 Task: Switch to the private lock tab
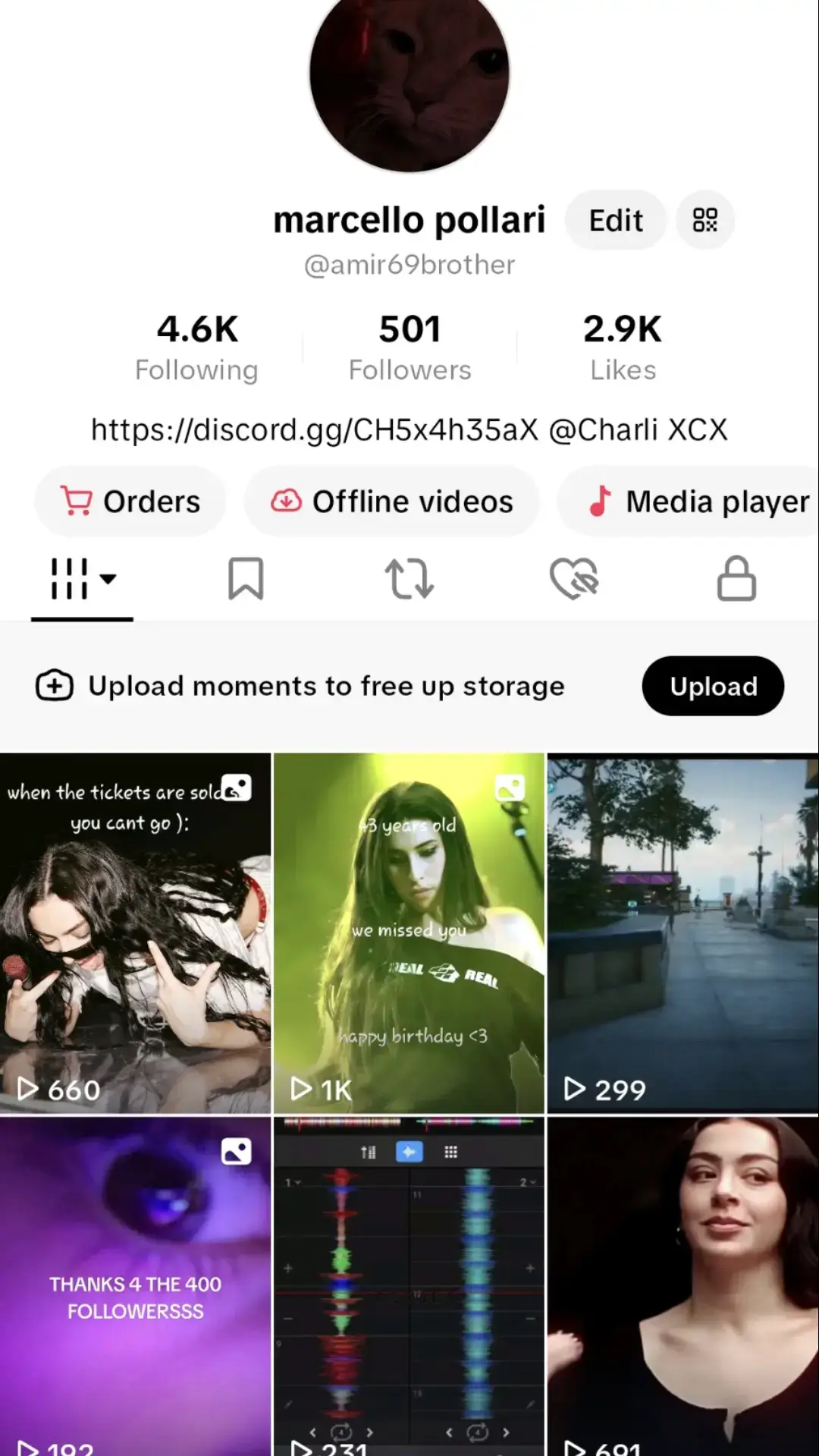tap(737, 580)
